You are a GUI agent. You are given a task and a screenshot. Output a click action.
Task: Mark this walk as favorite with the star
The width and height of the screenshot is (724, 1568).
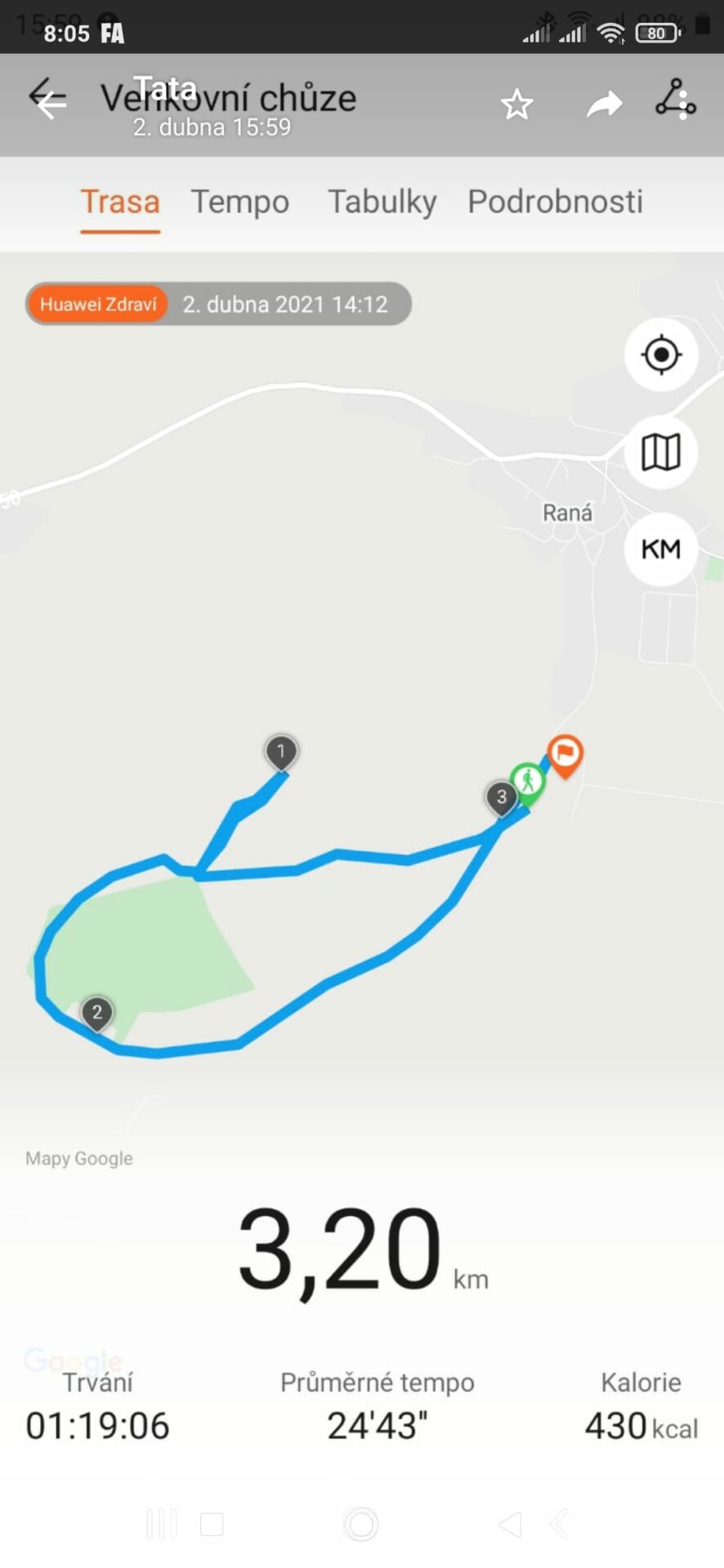(x=516, y=105)
